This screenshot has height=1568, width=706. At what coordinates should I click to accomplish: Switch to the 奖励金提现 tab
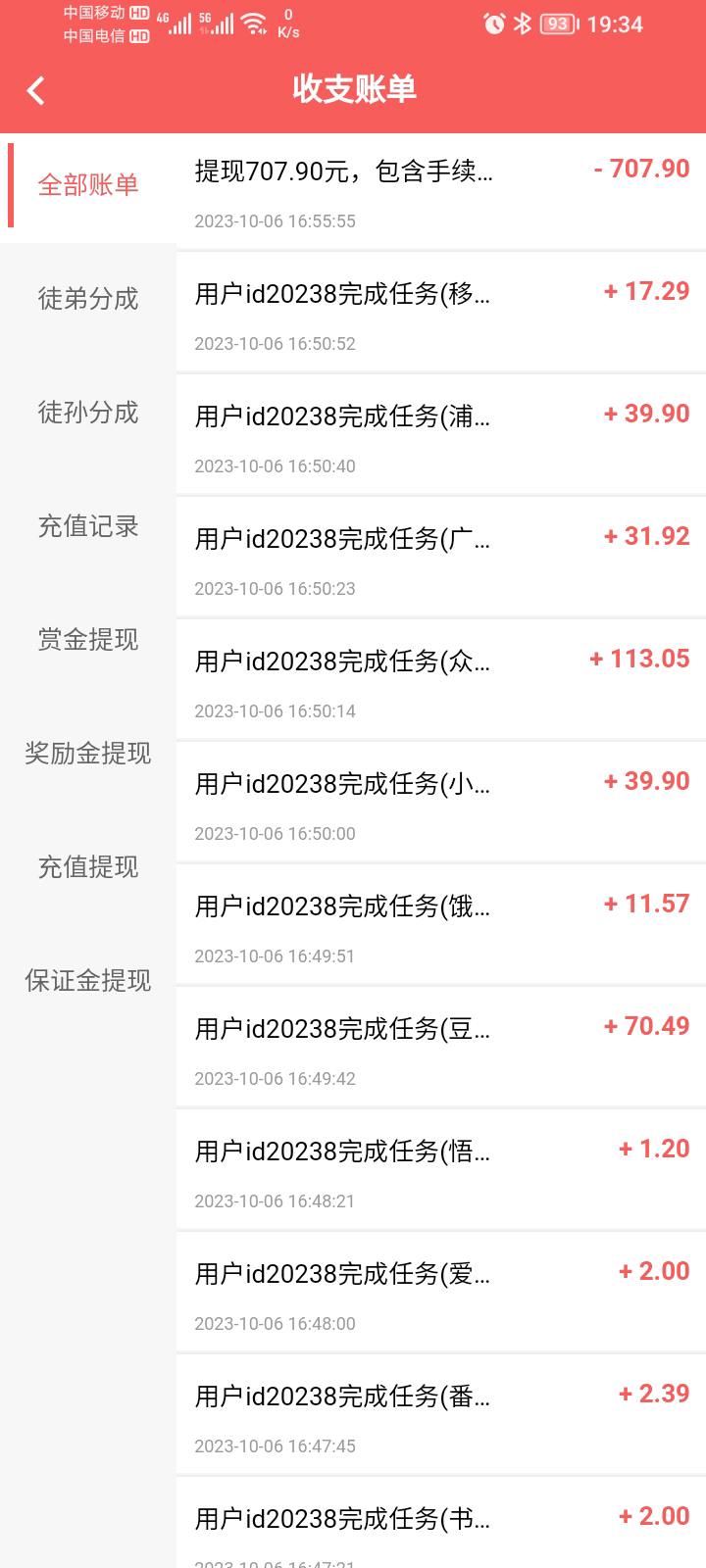88,754
